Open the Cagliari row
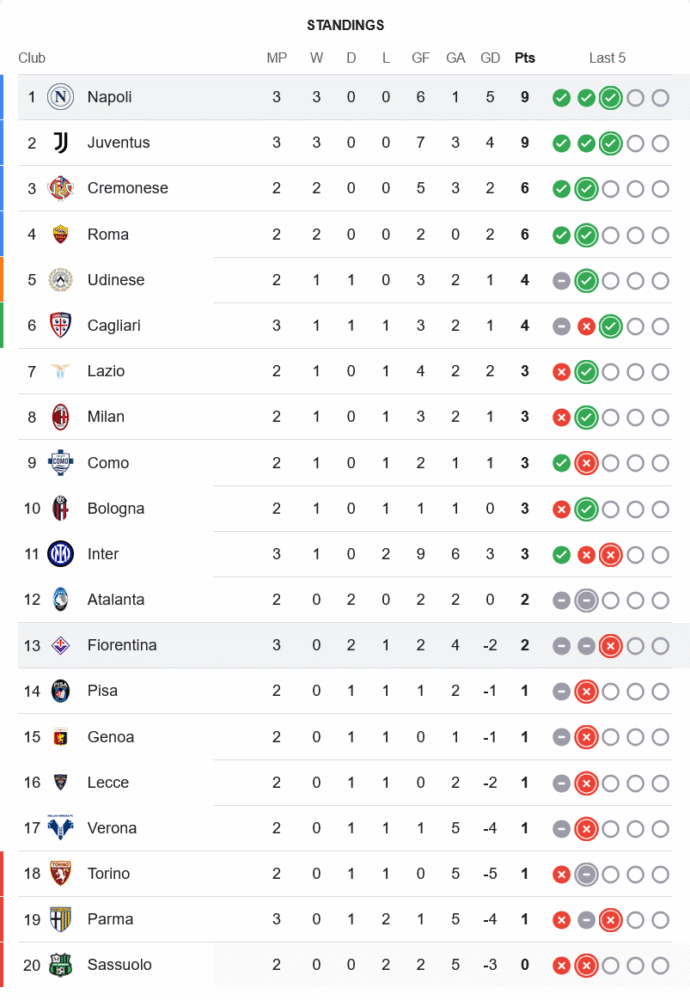Viewport: 690px width, 1000px height. click(114, 325)
